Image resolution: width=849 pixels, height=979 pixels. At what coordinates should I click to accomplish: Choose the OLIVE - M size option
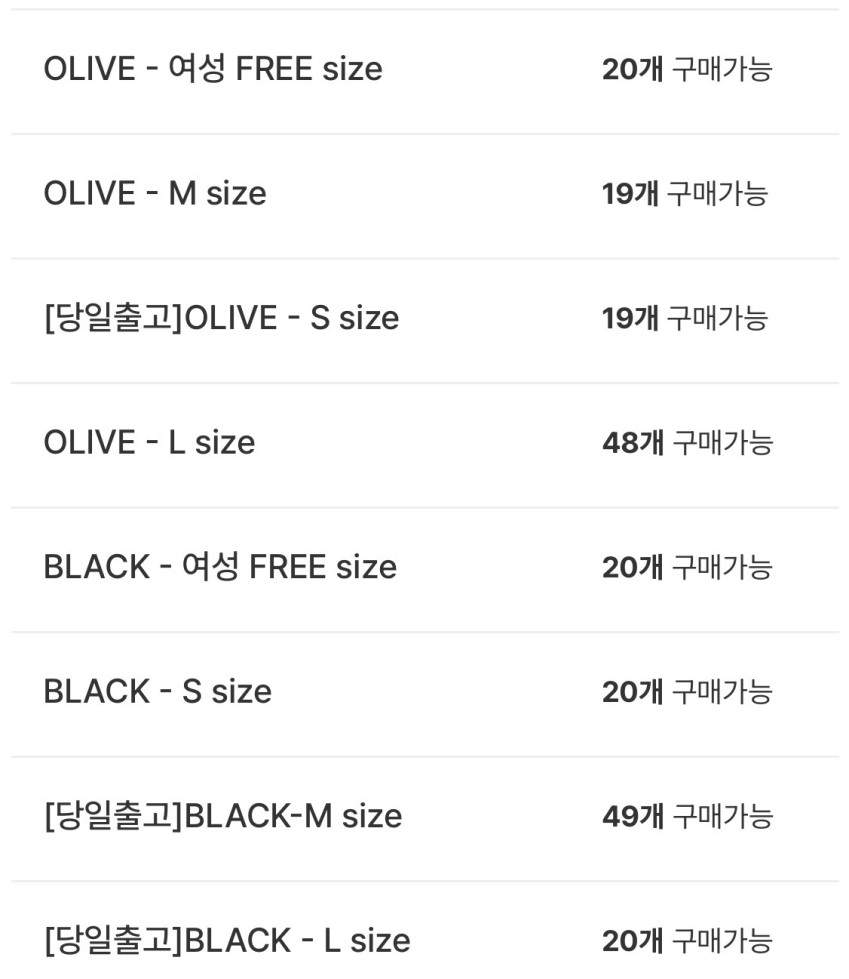coord(155,193)
